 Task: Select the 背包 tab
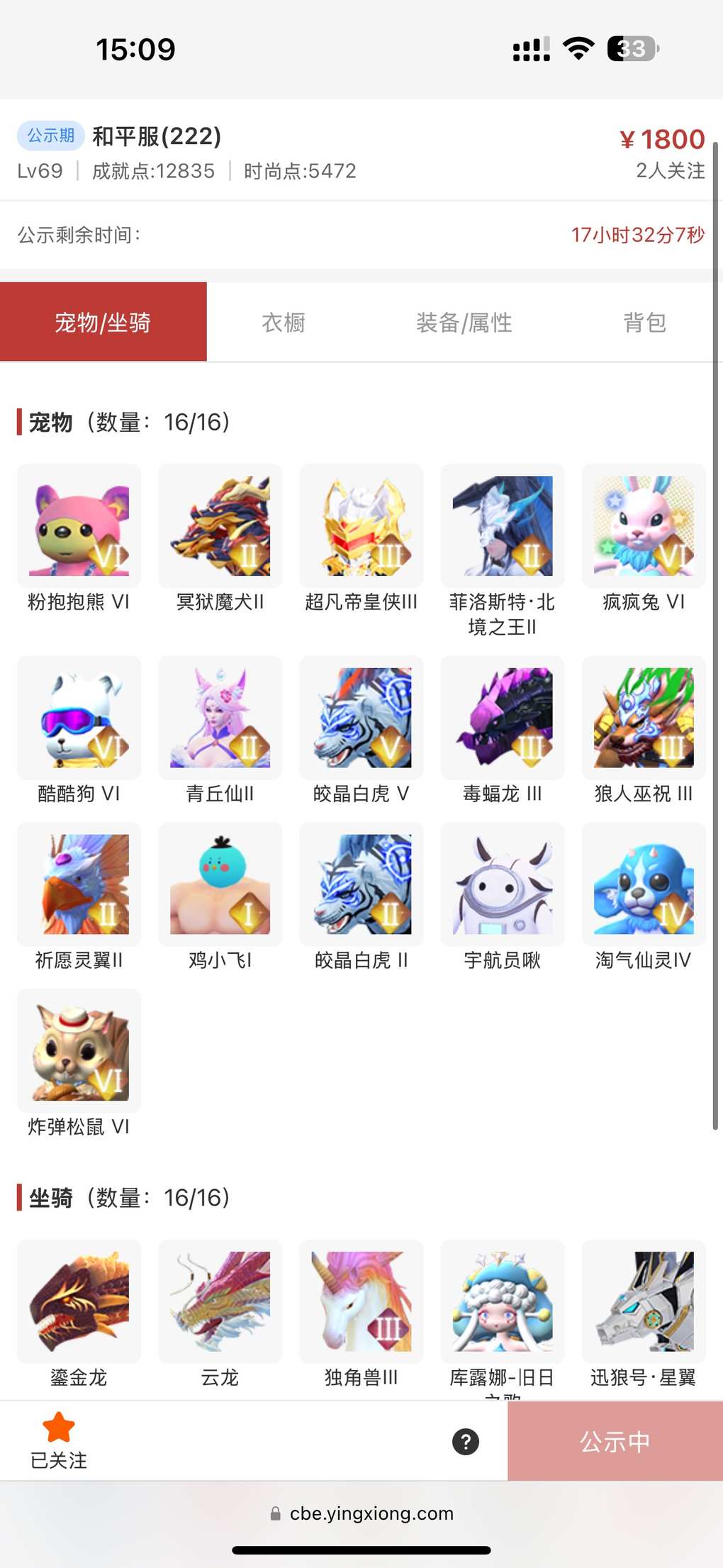tap(644, 323)
